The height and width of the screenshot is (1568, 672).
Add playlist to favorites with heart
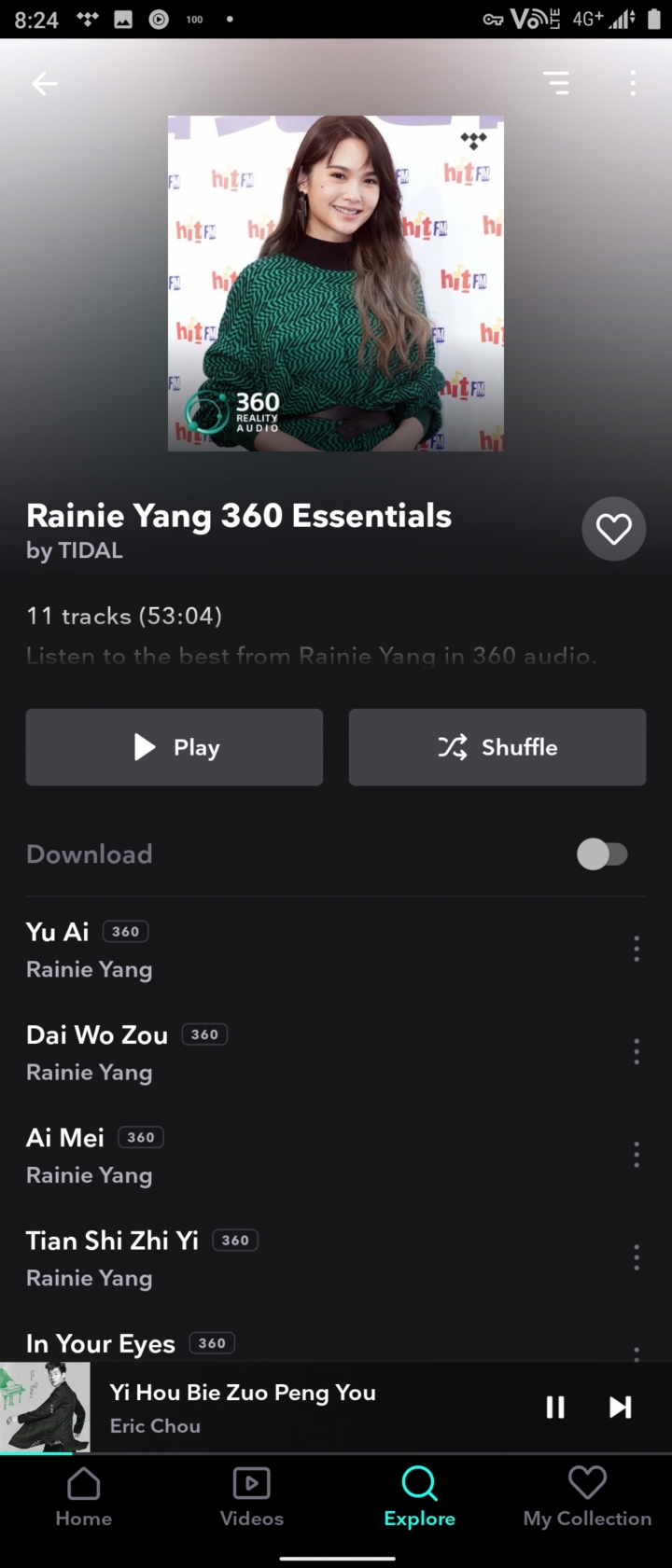point(613,530)
